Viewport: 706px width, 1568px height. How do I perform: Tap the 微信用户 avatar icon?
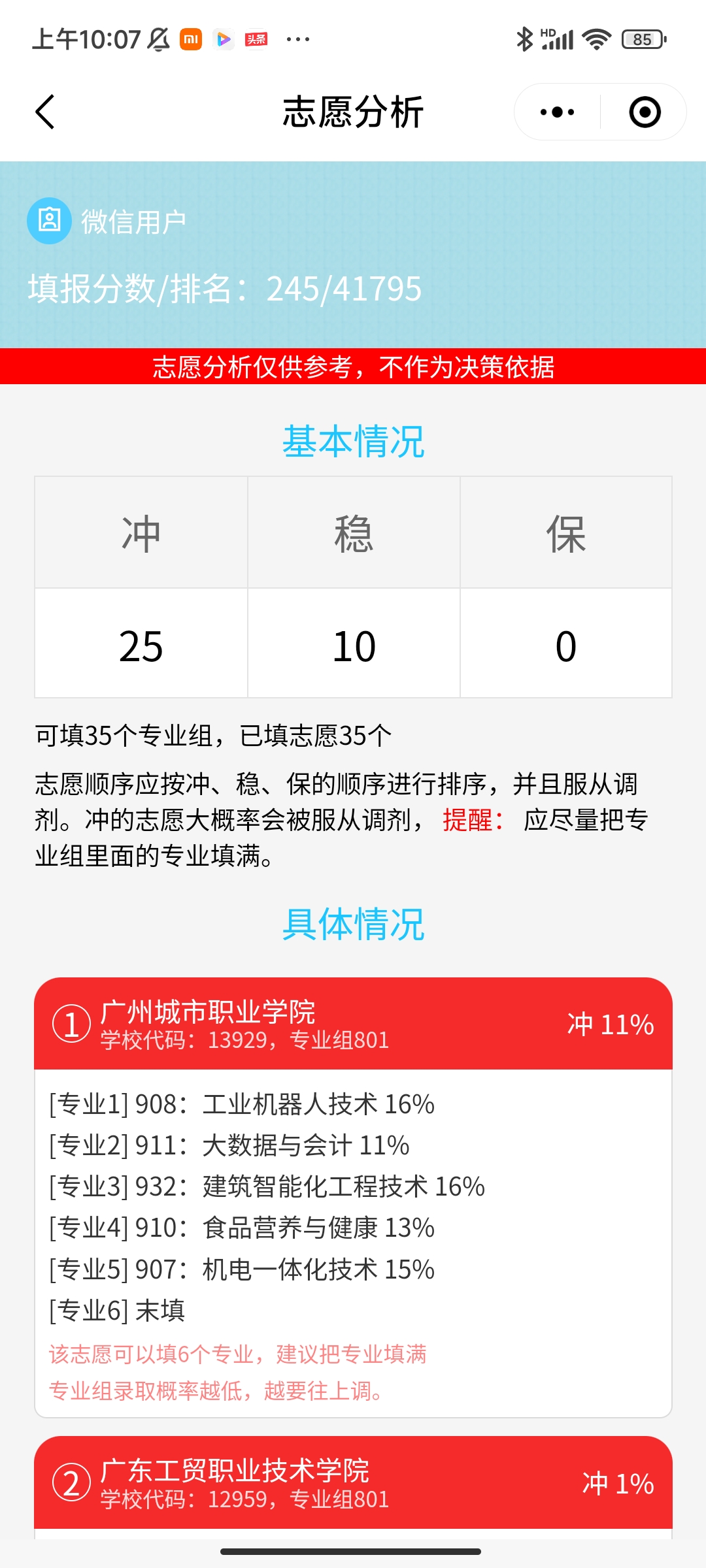[49, 221]
